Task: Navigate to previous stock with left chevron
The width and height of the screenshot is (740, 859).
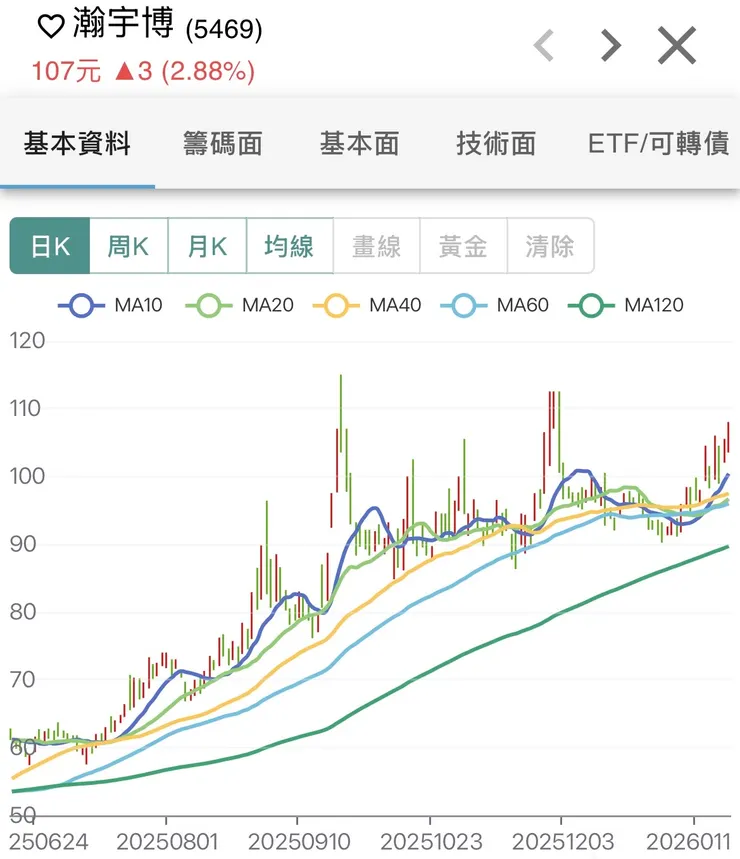Action: [x=543, y=45]
